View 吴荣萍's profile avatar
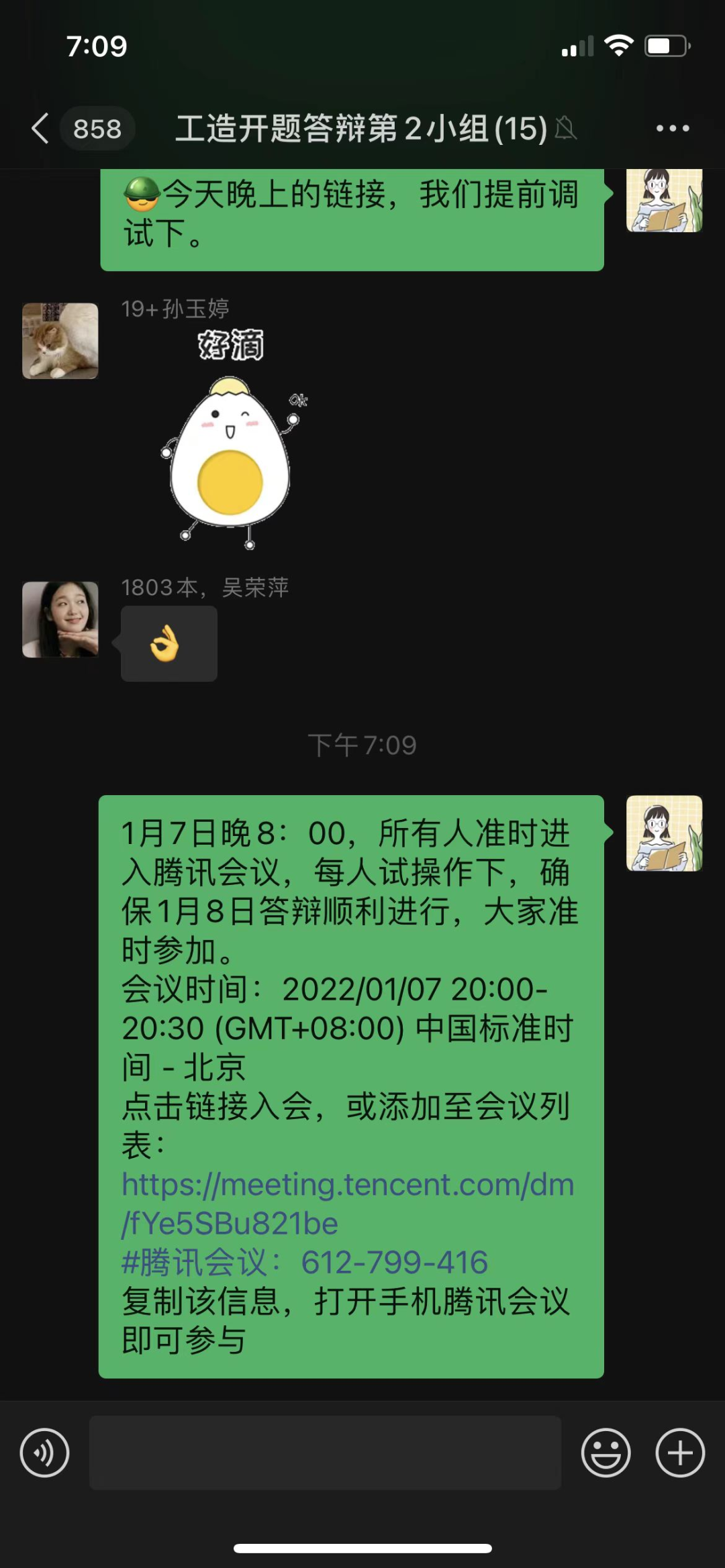The height and width of the screenshot is (1568, 725). click(x=60, y=619)
